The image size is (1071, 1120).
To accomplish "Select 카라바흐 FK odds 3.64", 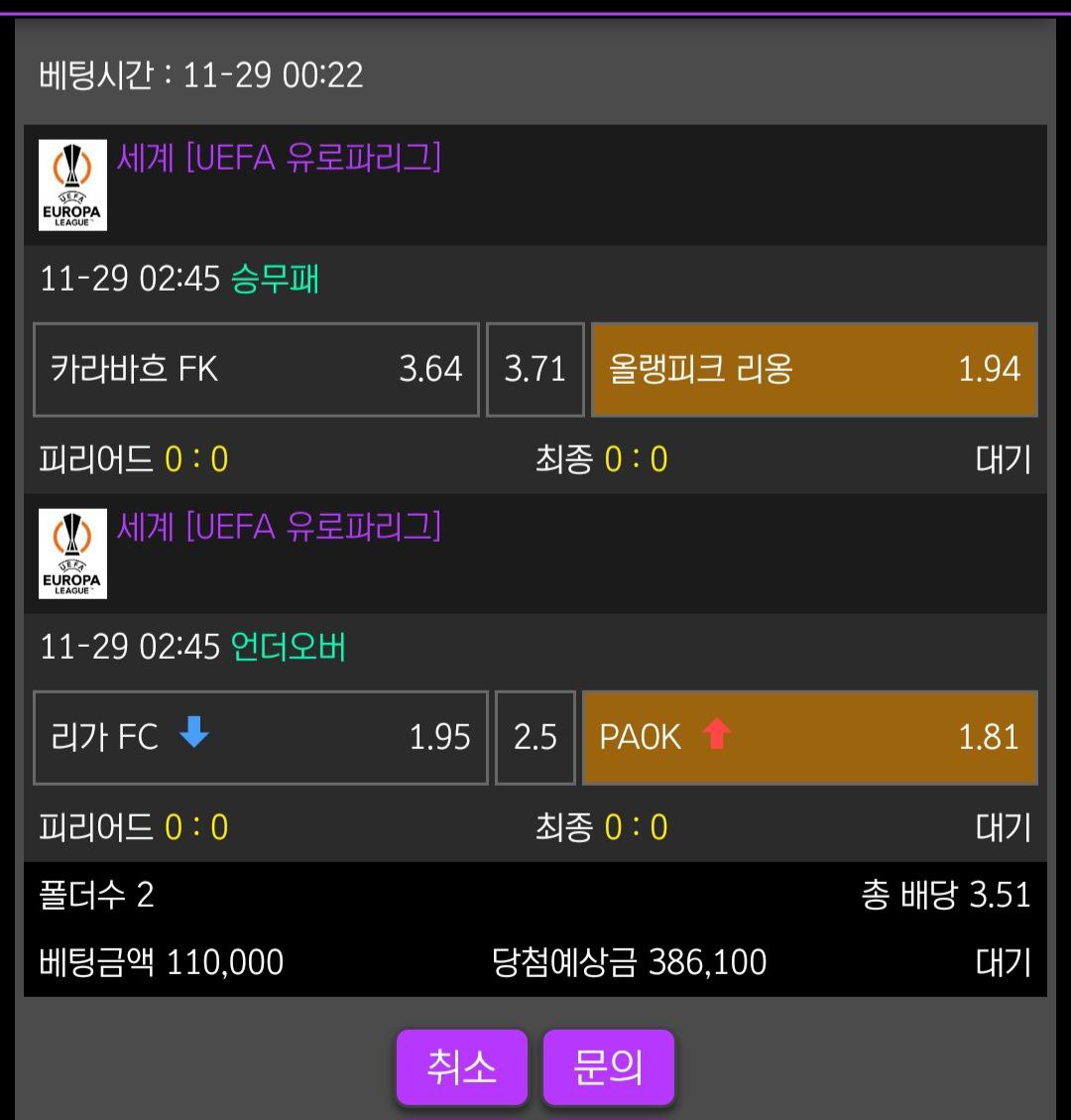I will point(256,369).
